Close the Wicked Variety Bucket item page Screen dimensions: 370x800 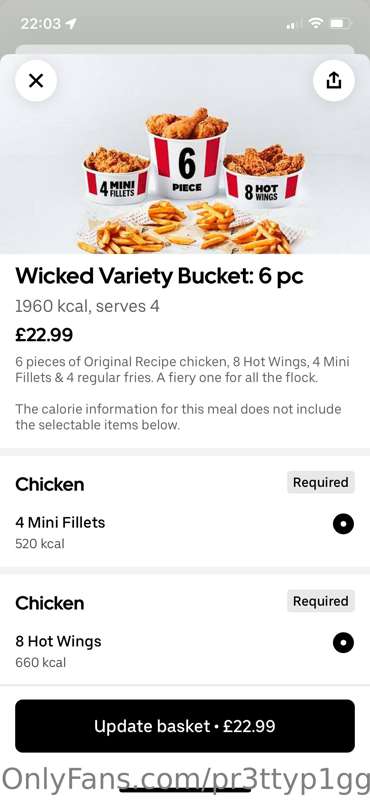(x=36, y=80)
